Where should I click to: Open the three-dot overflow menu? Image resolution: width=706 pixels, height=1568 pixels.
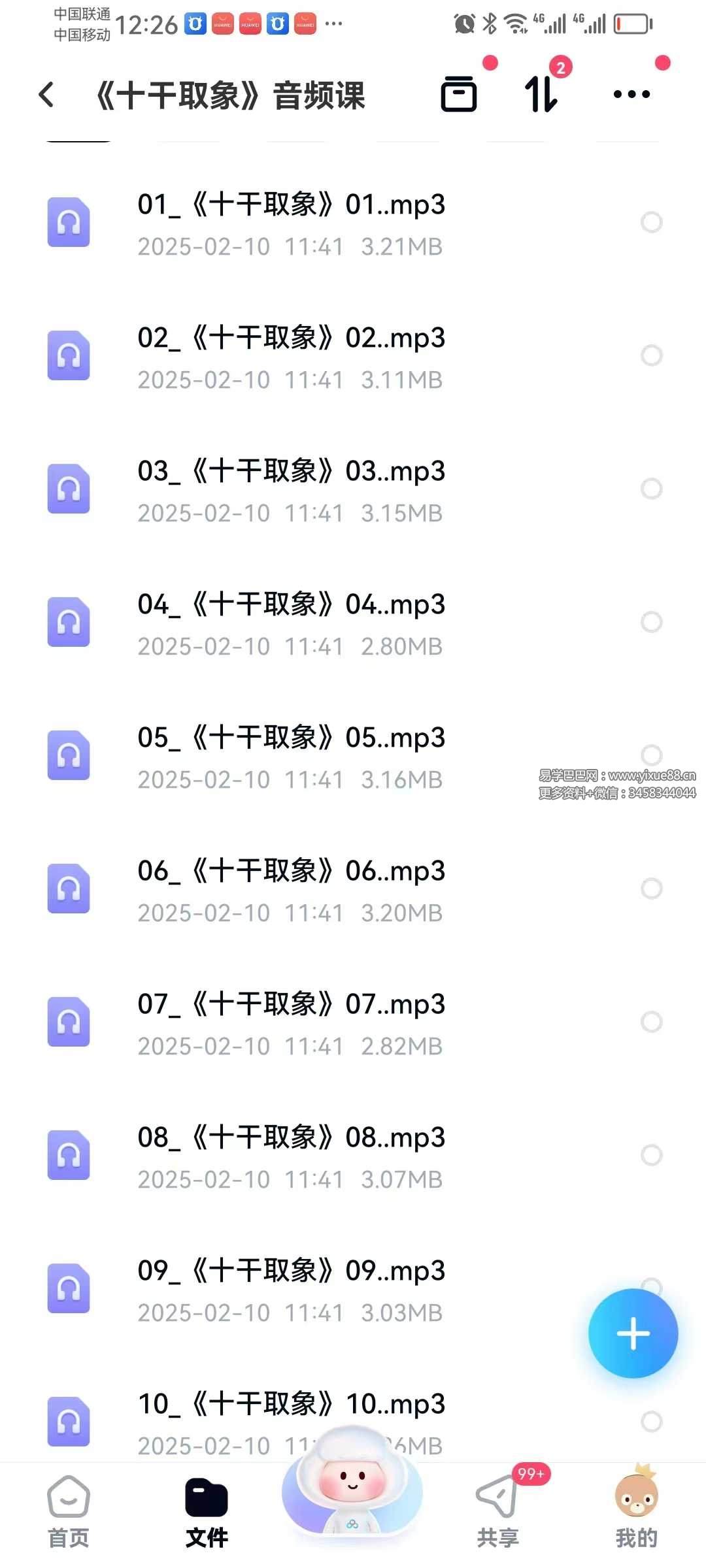pos(631,95)
